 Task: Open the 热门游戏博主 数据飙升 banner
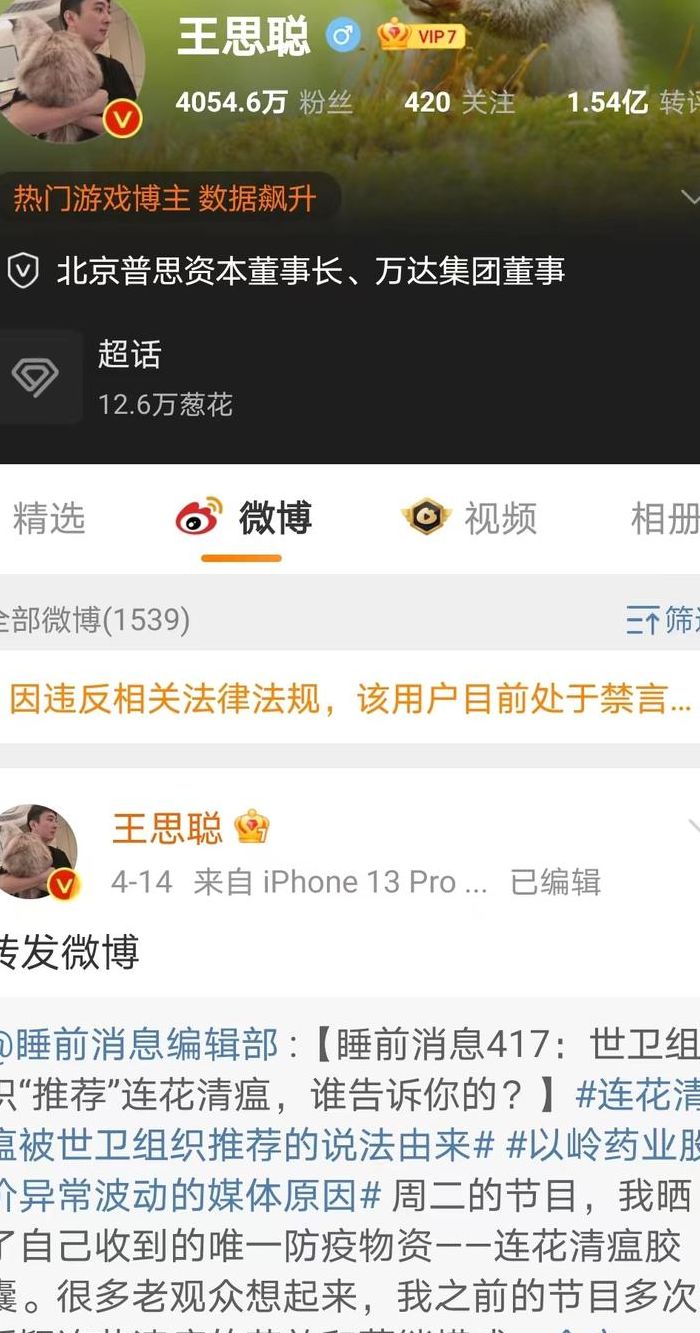[x=164, y=198]
